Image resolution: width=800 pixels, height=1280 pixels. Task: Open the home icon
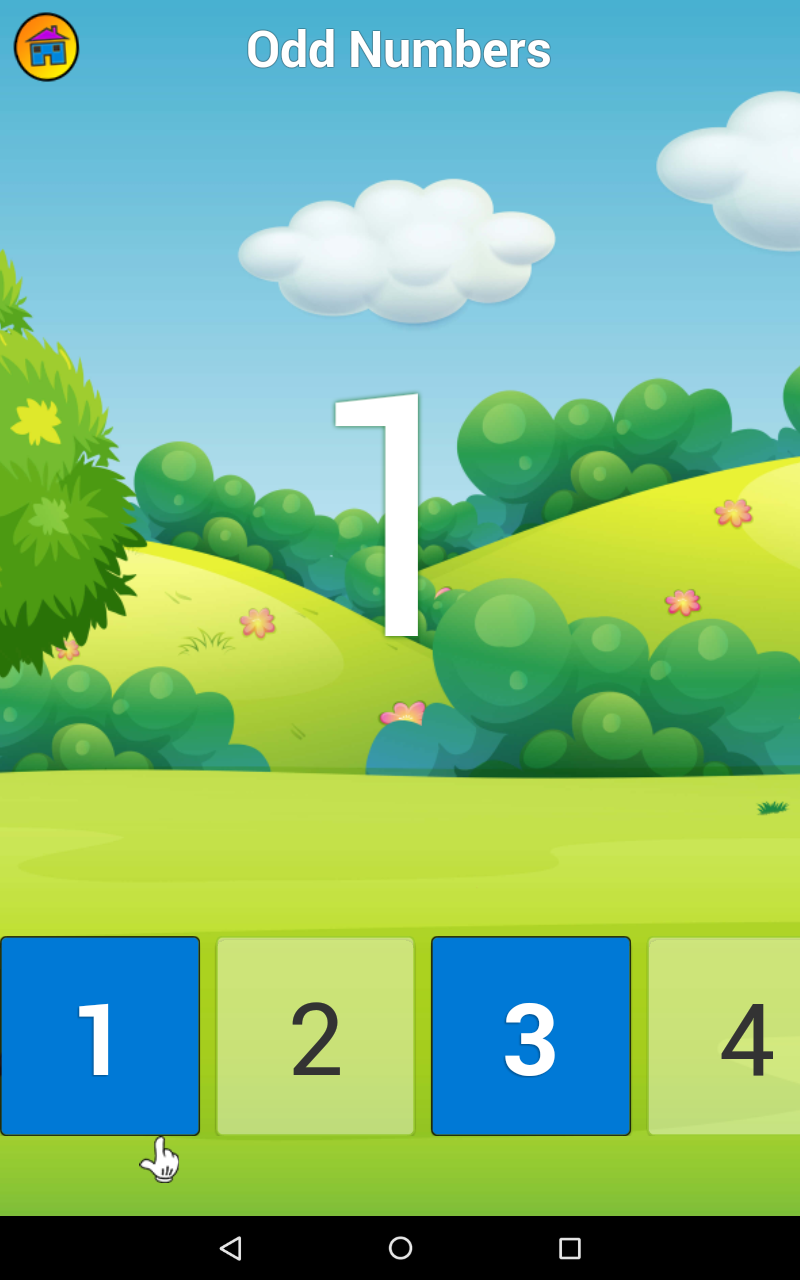pos(46,47)
